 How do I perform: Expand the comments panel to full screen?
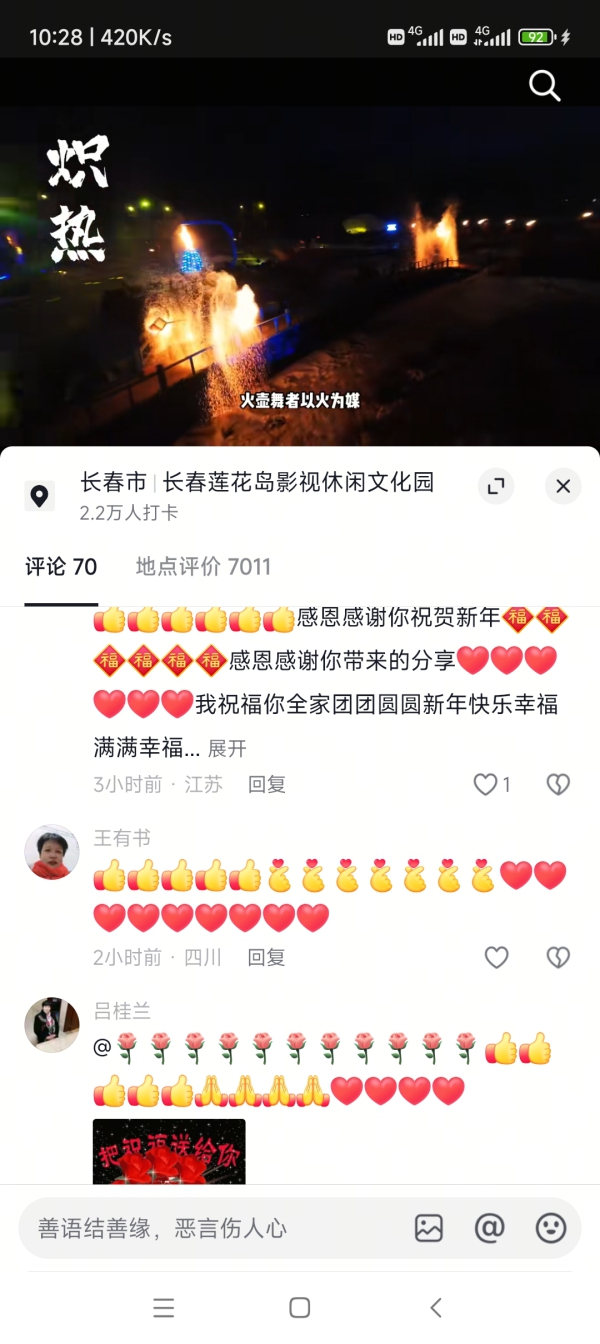coord(495,487)
